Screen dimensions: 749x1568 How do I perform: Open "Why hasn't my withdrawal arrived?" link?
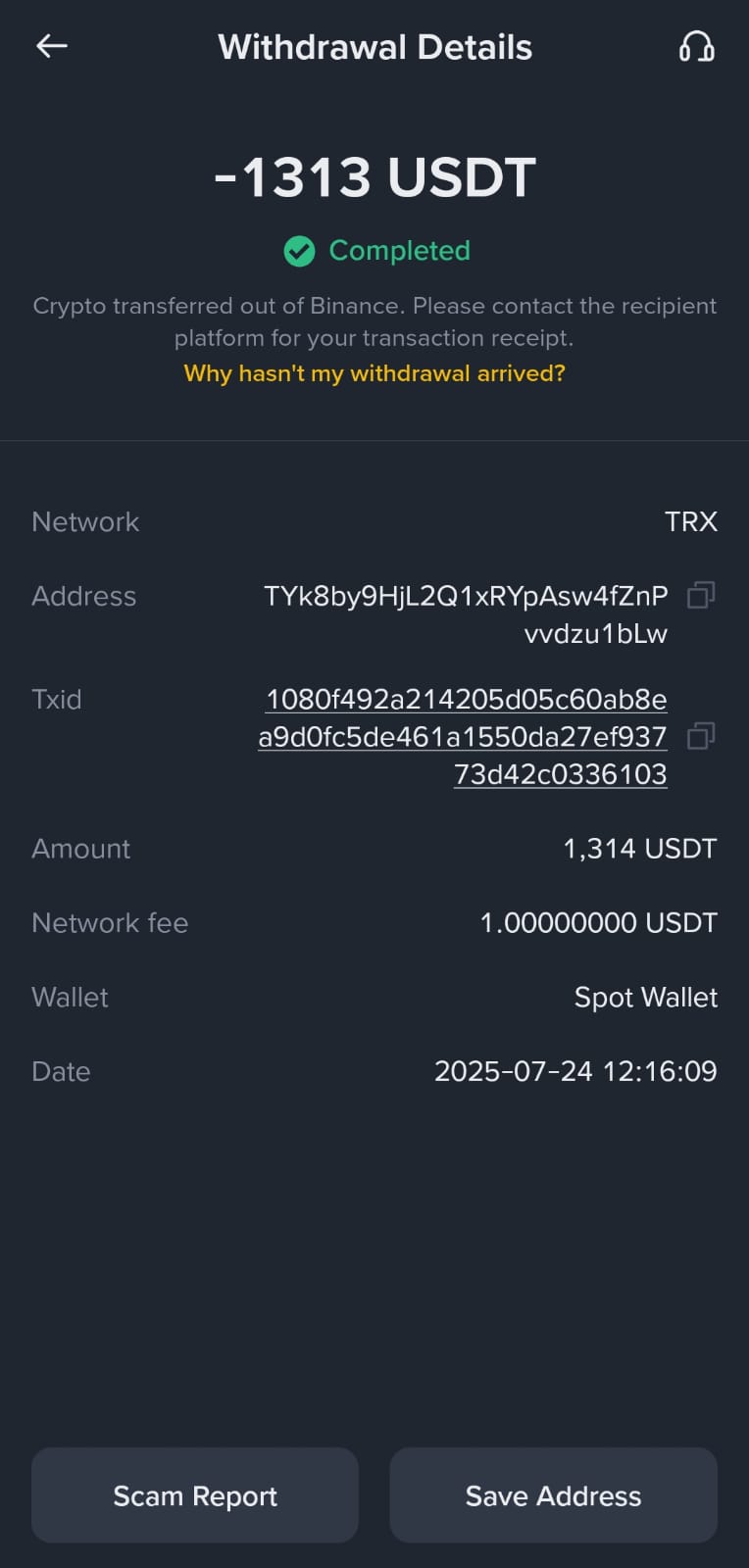coord(374,373)
